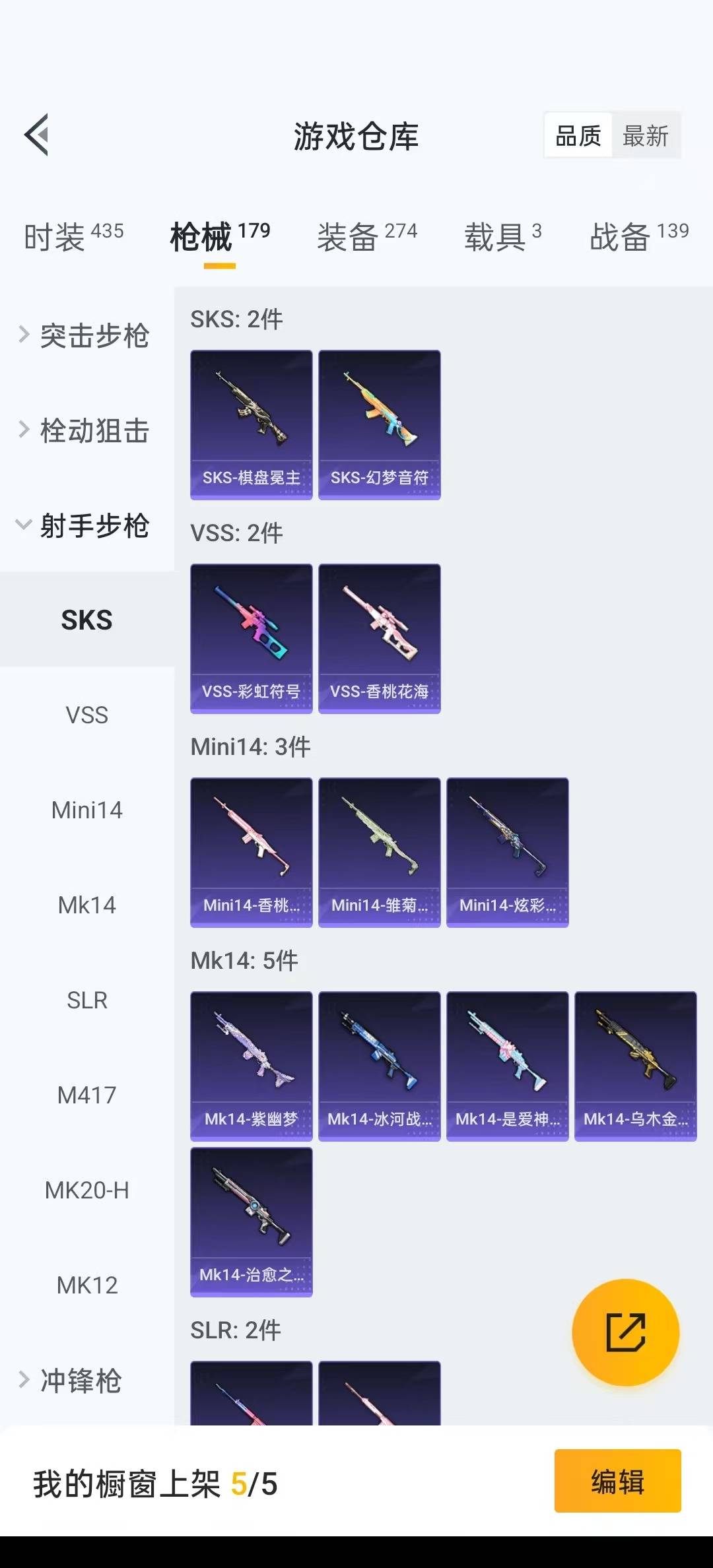The height and width of the screenshot is (1568, 713).
Task: Switch to the 装备 tab
Action: [366, 237]
